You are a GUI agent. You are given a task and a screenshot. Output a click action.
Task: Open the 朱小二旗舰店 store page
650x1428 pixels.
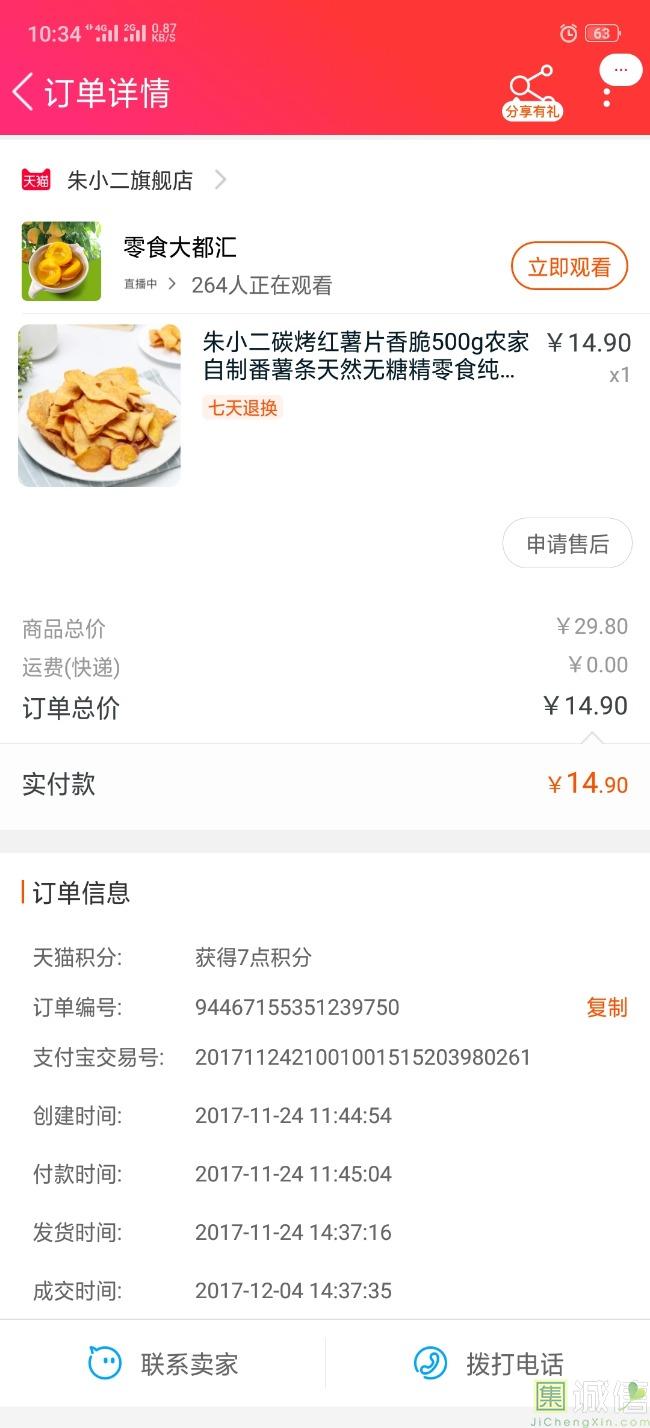point(129,180)
